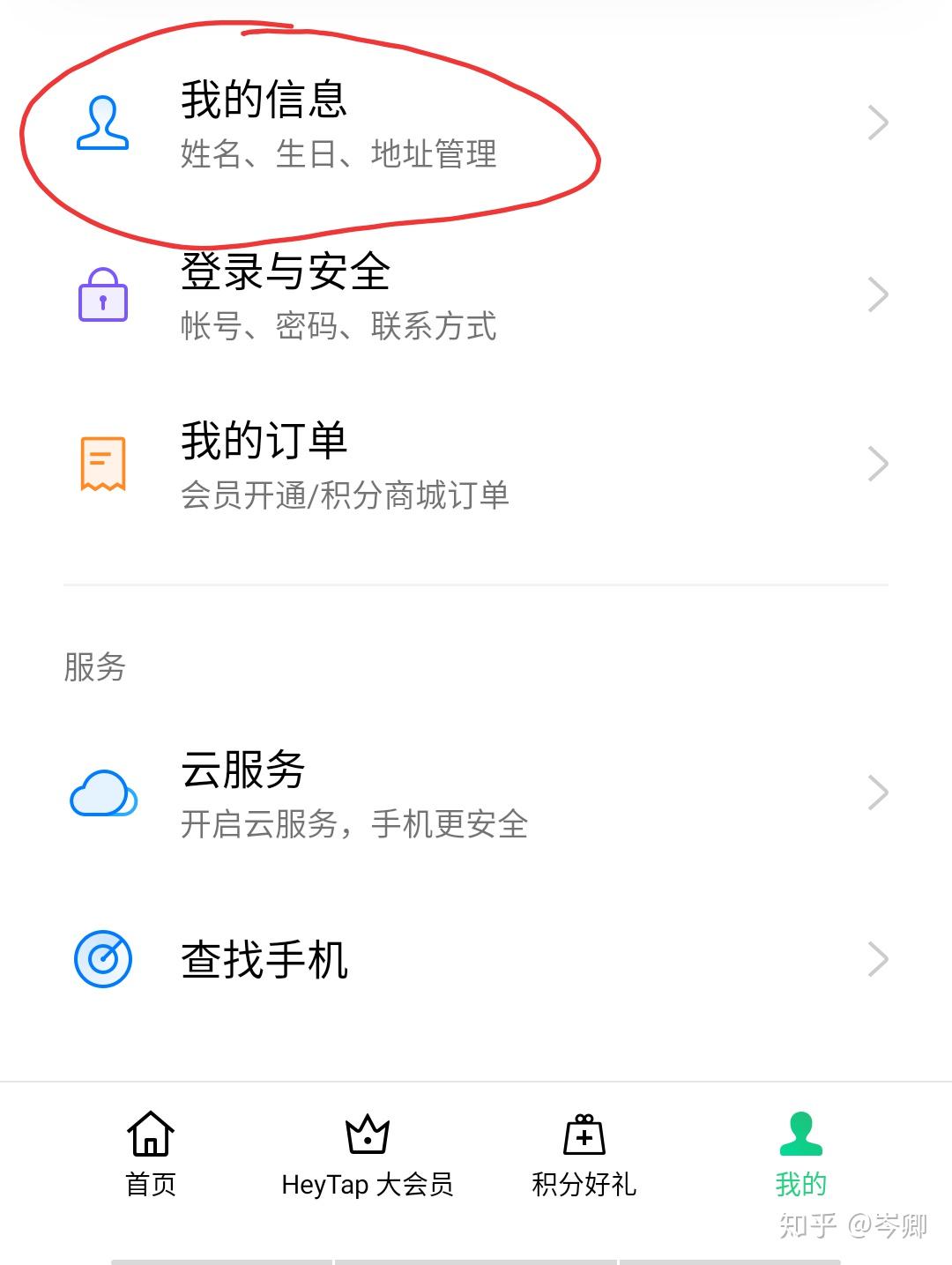Expand 查找手机 with its right chevron
952x1265 pixels.
[x=877, y=959]
